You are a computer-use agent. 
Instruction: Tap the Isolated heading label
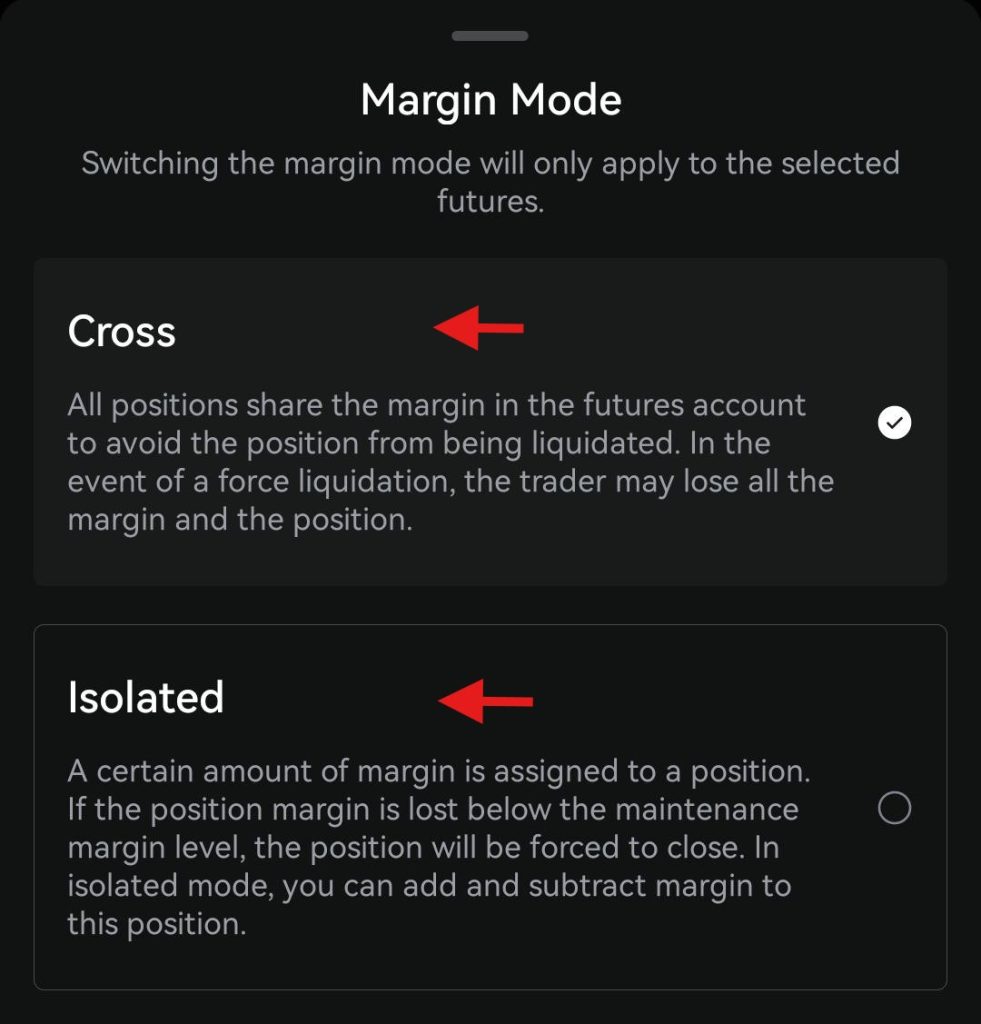(146, 699)
